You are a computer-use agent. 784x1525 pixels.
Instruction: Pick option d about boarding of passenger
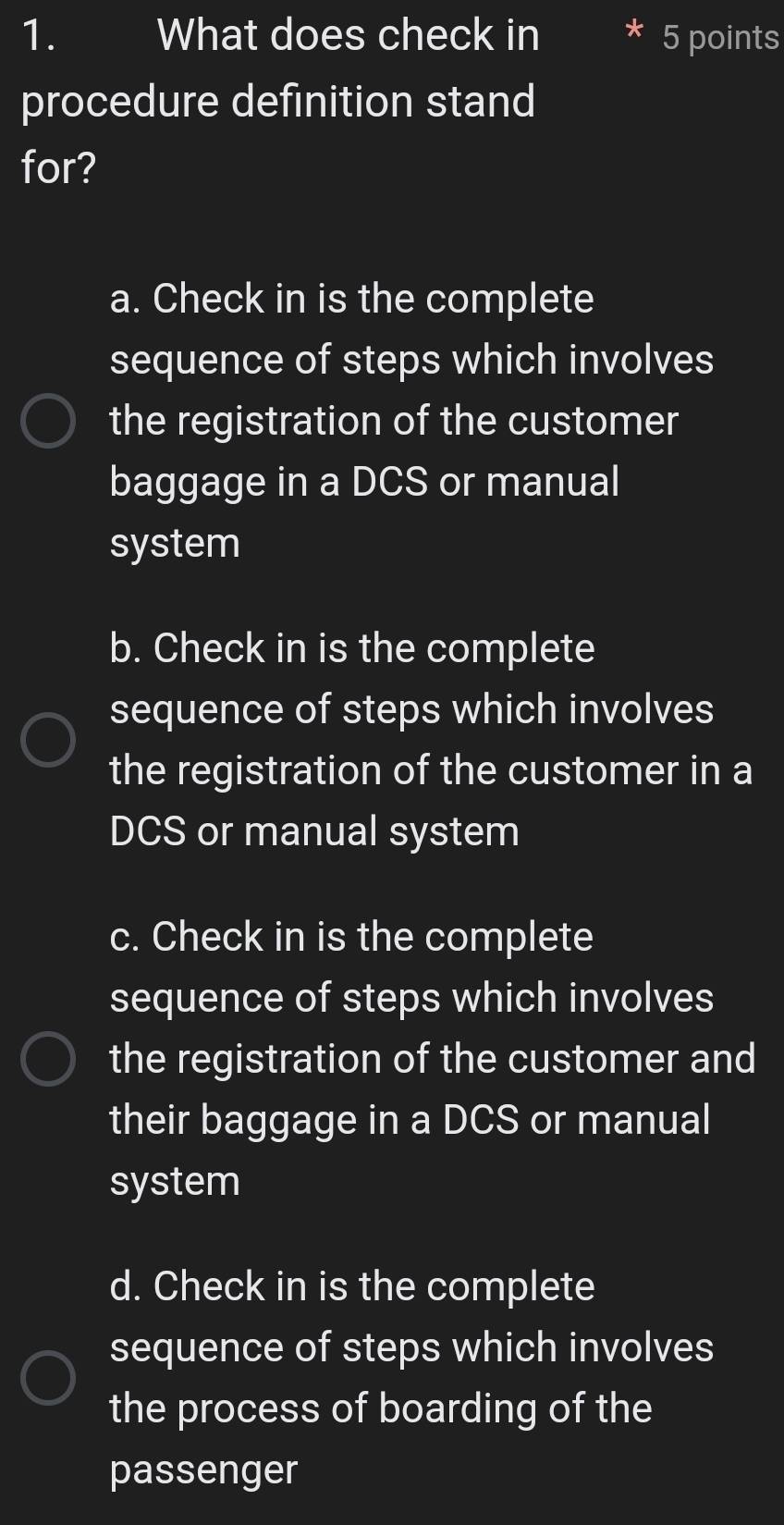point(48,1378)
